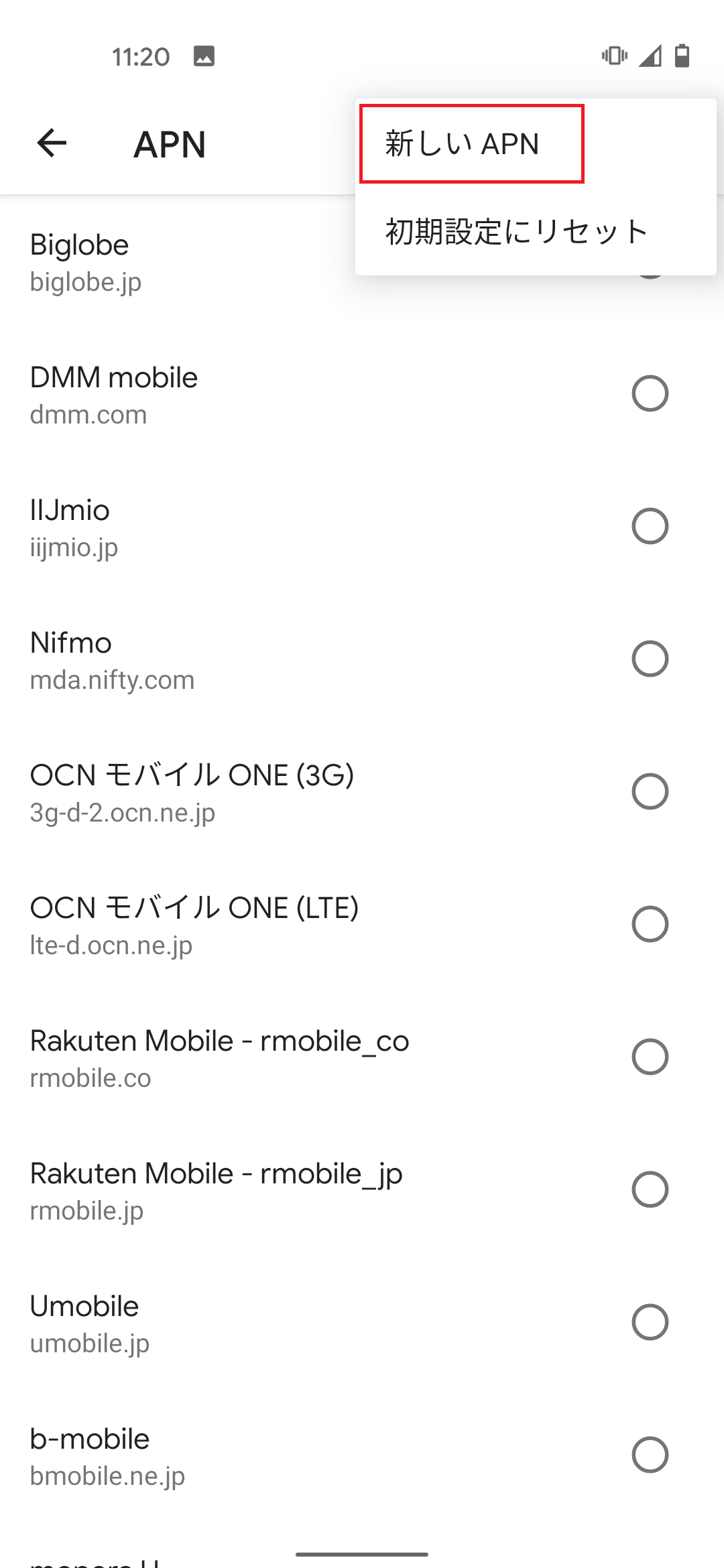Choose Rakuten Mobile rmobile_co radio button

(650, 1057)
